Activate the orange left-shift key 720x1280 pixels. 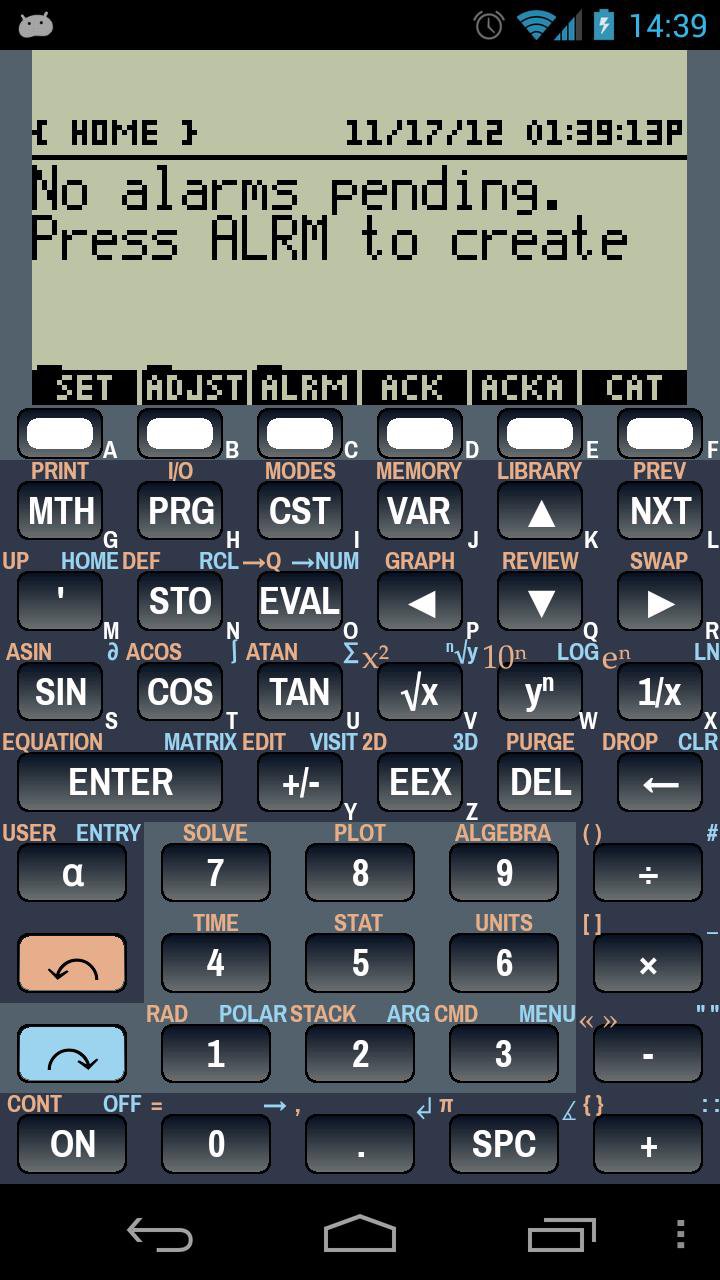point(72,963)
